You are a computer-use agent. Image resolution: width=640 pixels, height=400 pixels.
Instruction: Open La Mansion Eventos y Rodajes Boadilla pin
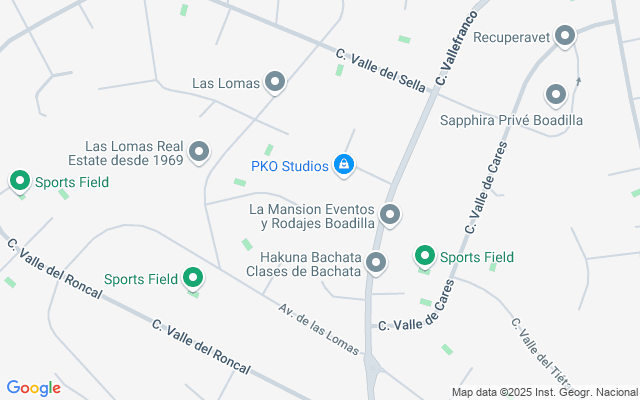pos(390,214)
